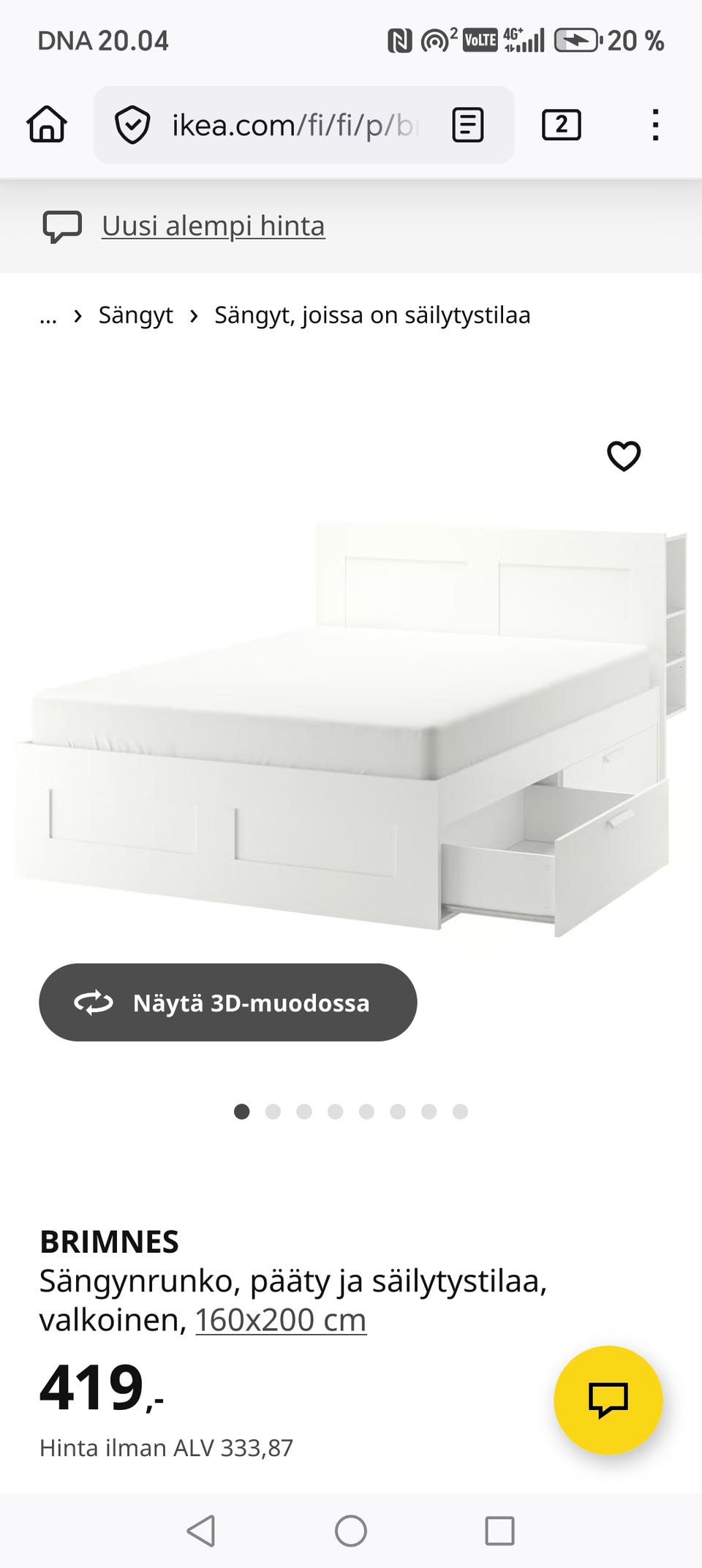
Task: Navigate to the Sängyt breadcrumb item
Action: (135, 315)
